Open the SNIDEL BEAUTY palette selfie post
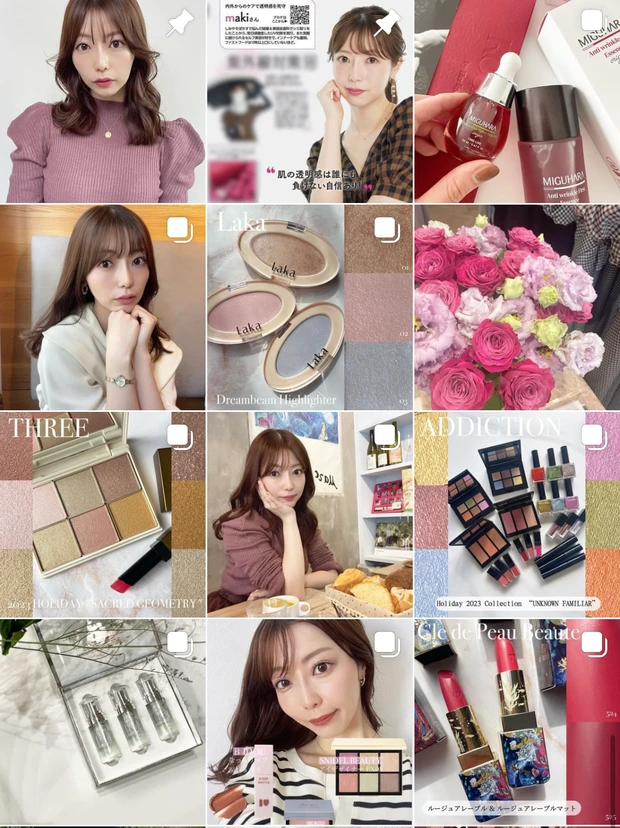Image resolution: width=620 pixels, height=828 pixels. pos(309,723)
